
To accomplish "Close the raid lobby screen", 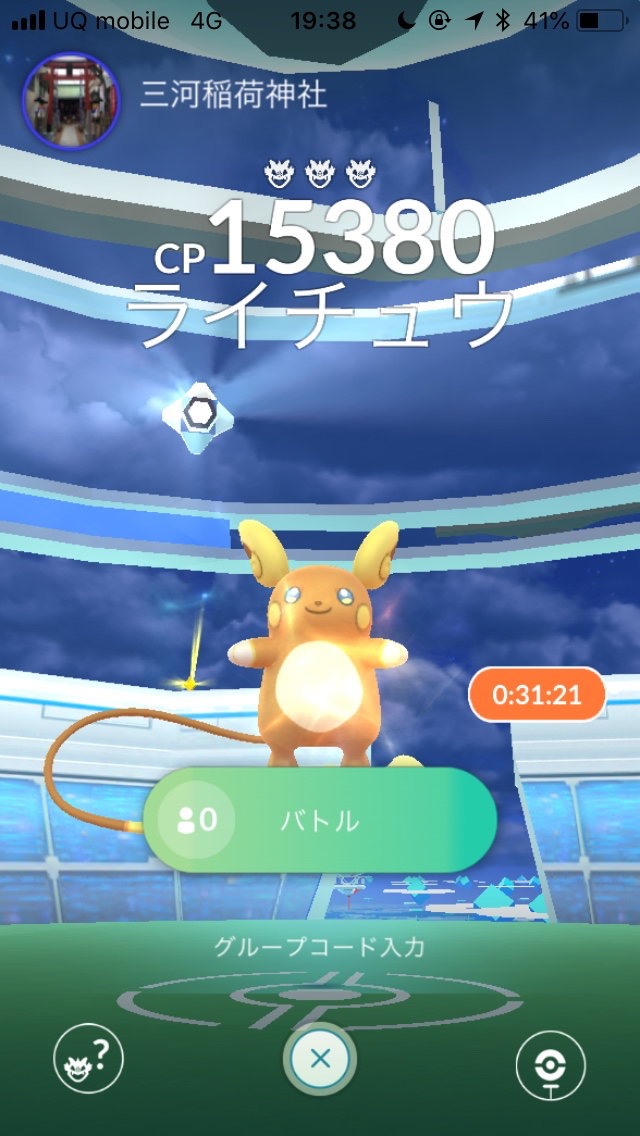I will click(320, 1059).
